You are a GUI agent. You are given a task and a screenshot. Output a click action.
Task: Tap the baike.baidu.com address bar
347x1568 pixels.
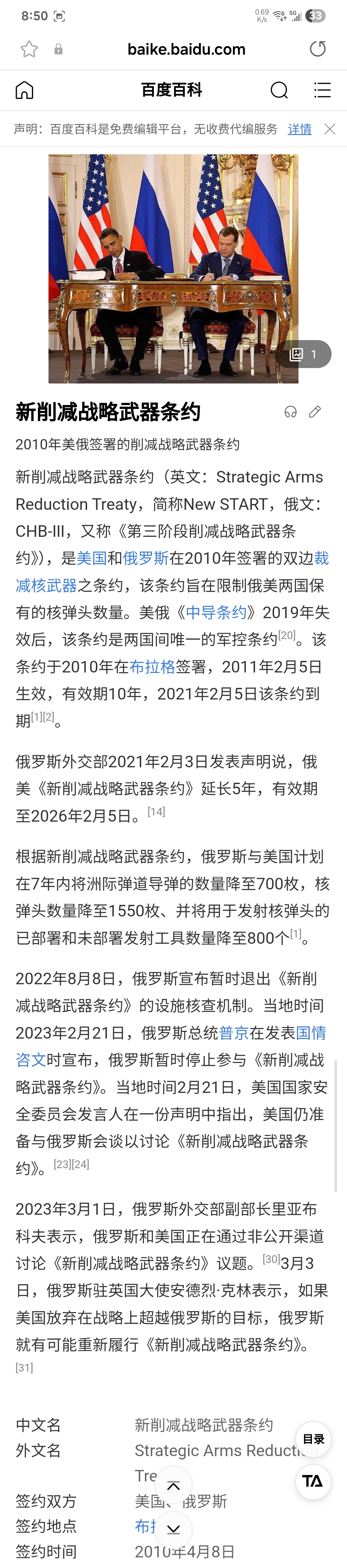(x=186, y=49)
